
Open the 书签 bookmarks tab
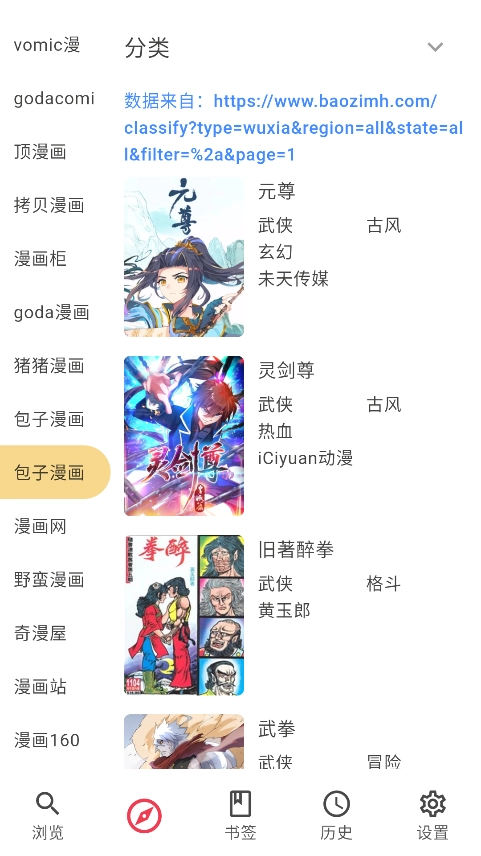pos(240,816)
